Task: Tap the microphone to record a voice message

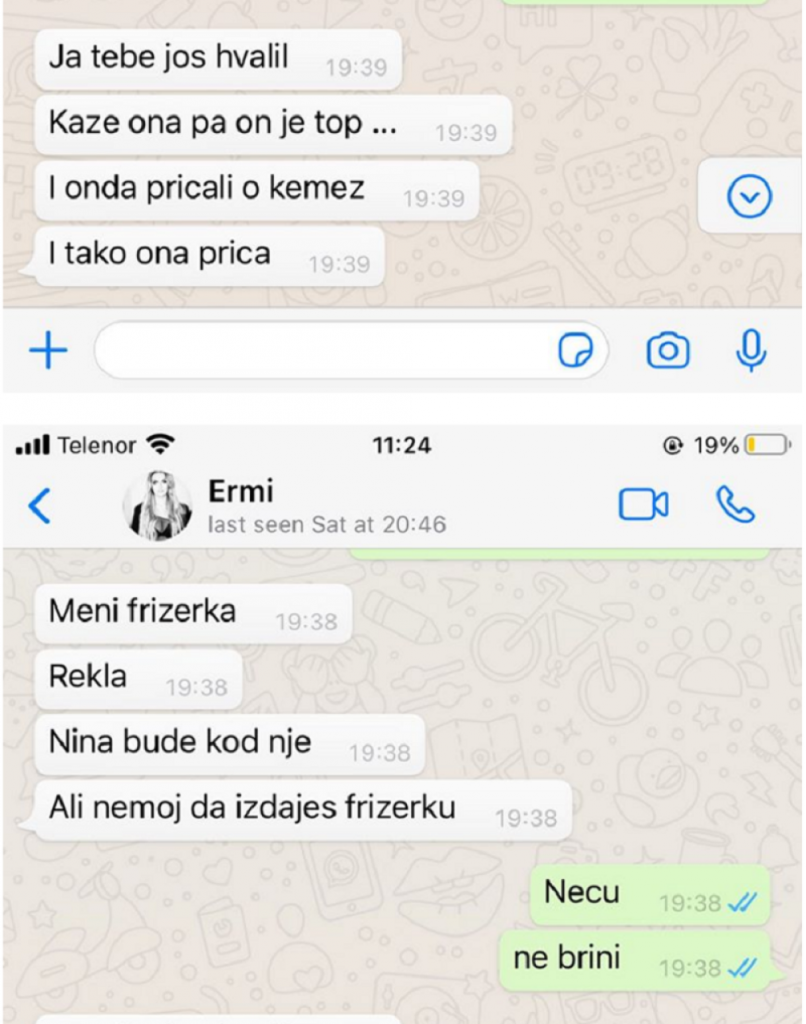Action: pos(751,351)
